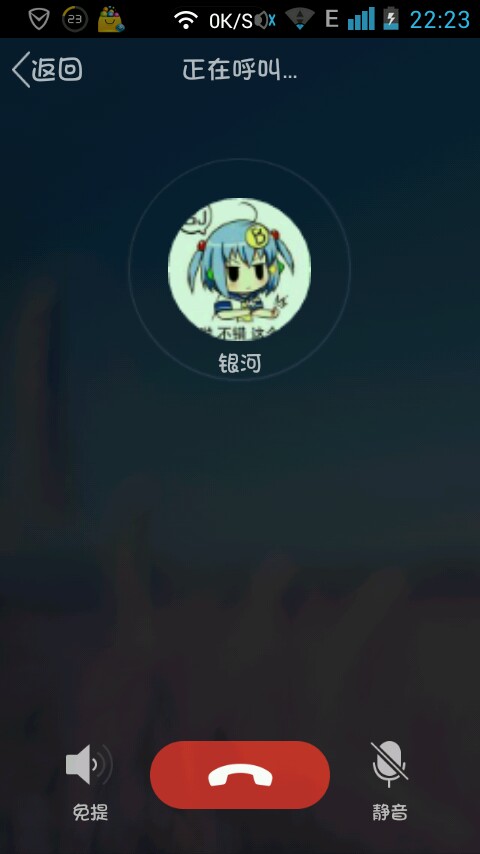Mute the microphone (静音)
The height and width of the screenshot is (854, 480).
pyautogui.click(x=389, y=782)
